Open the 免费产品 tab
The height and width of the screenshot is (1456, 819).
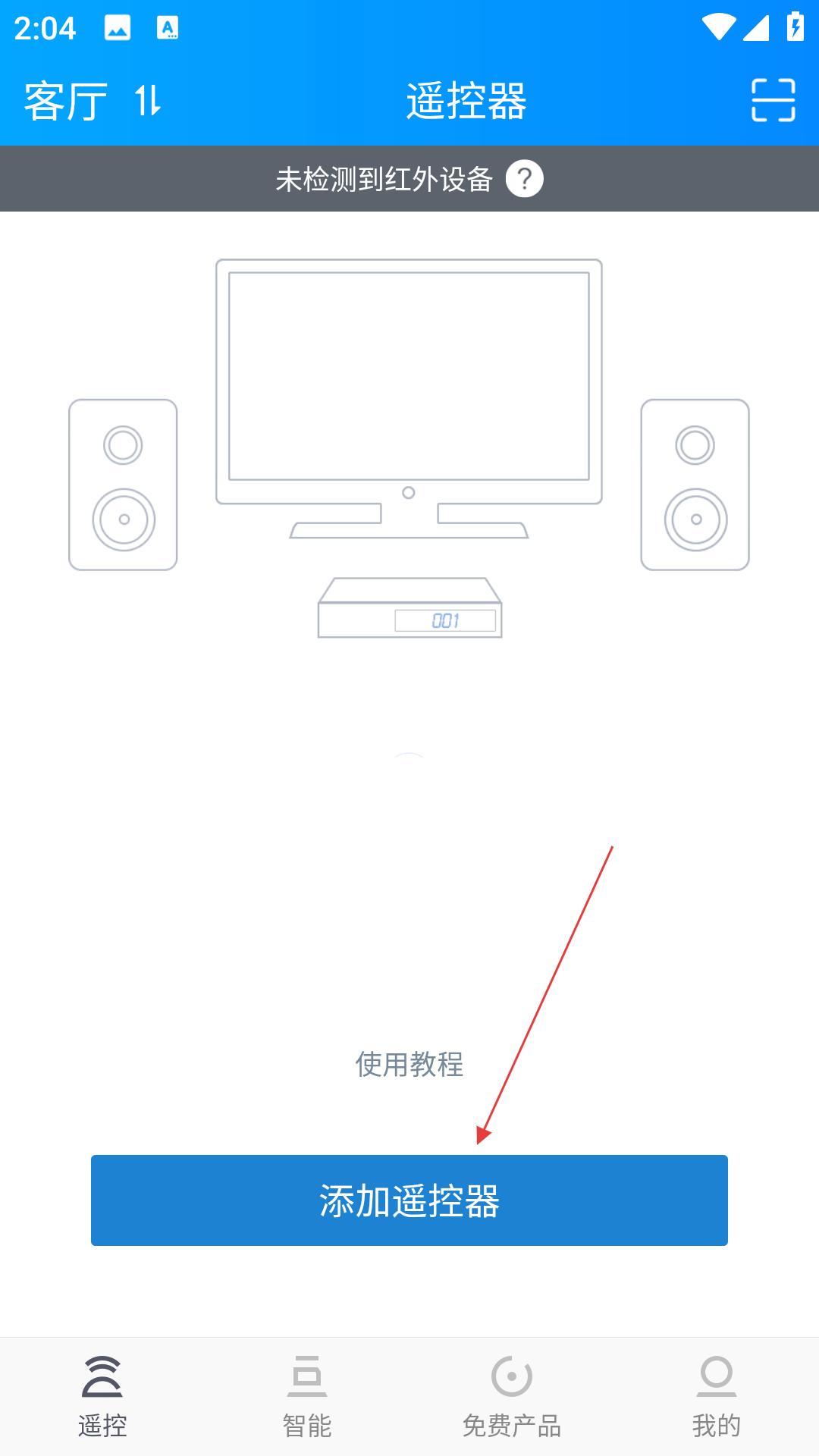click(512, 1397)
